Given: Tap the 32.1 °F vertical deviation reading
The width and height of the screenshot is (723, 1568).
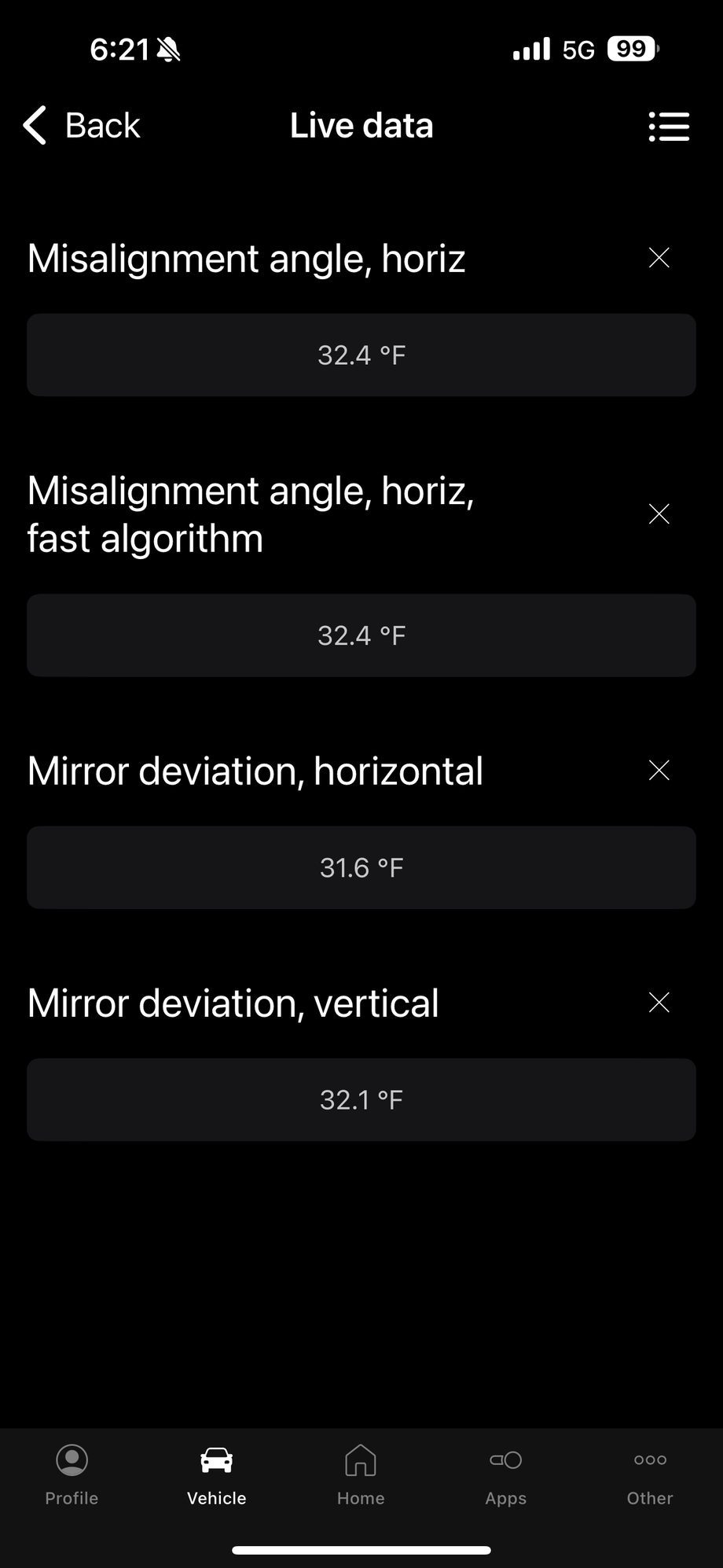Looking at the screenshot, I should click(x=361, y=1099).
